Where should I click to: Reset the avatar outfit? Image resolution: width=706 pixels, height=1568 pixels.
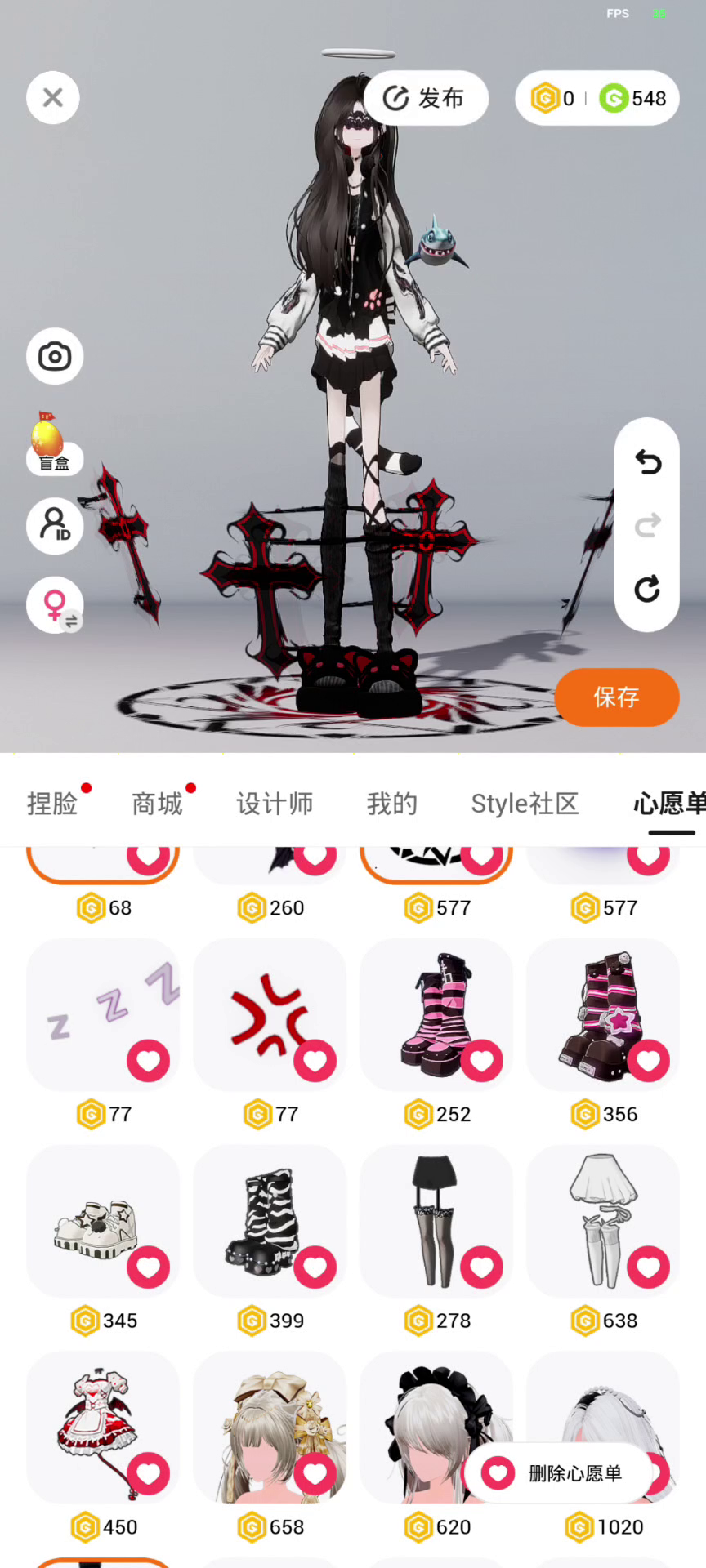click(x=647, y=589)
